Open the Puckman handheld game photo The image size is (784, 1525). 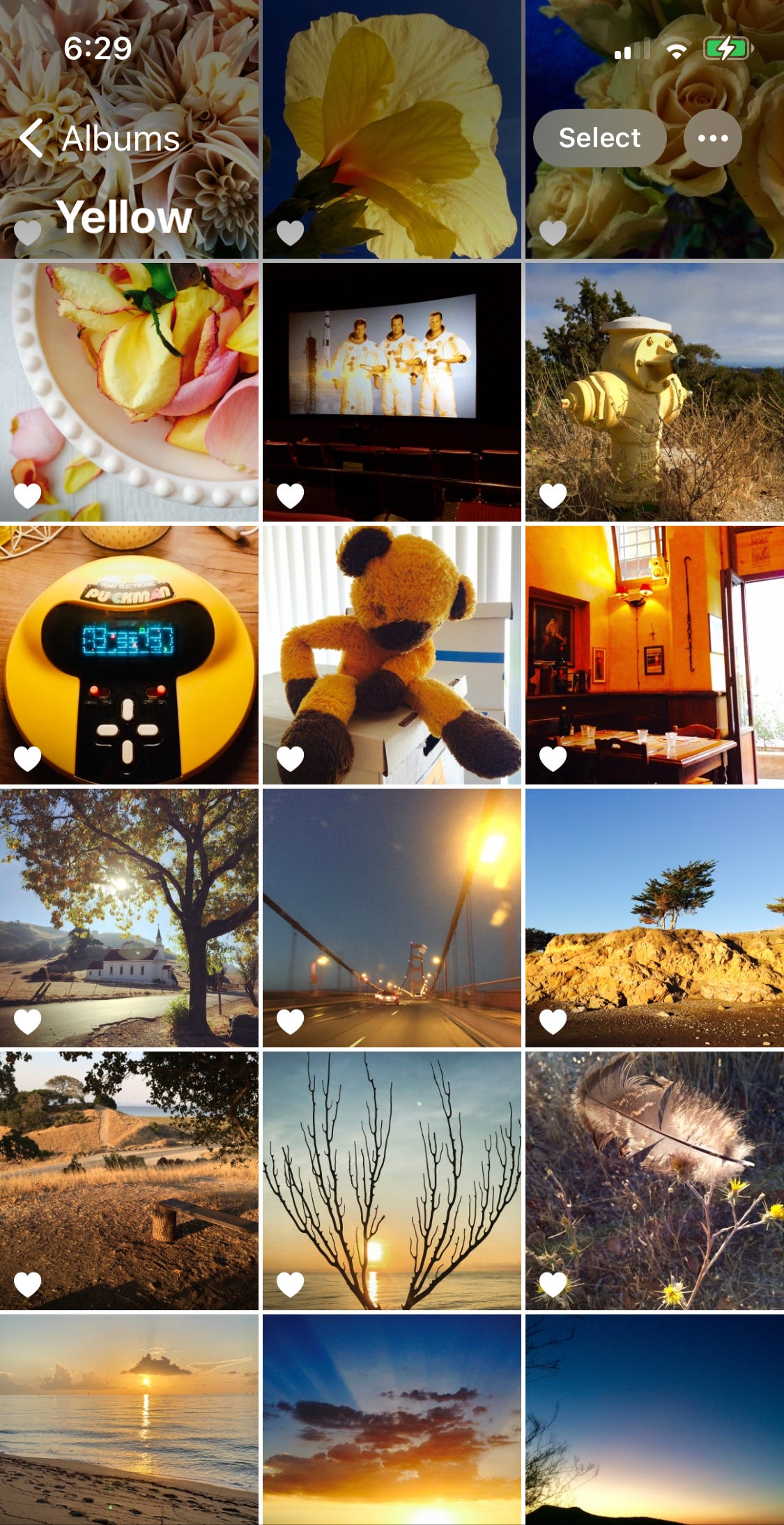[129, 655]
